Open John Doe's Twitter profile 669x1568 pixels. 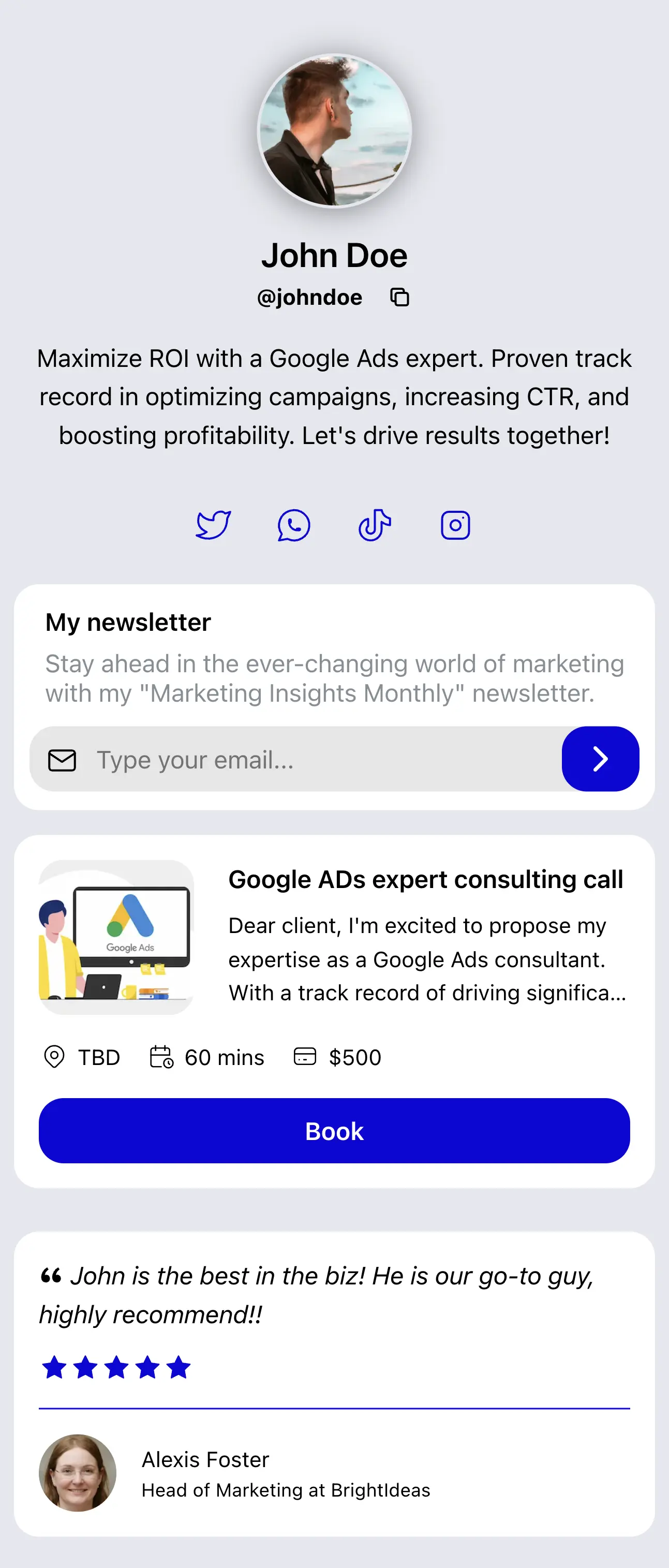pos(213,525)
